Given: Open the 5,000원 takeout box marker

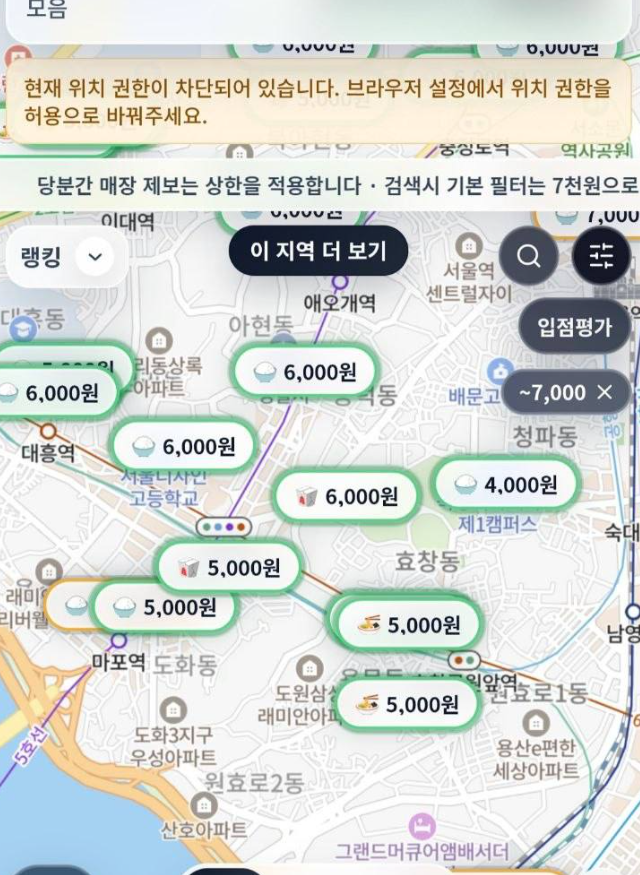Looking at the screenshot, I should (229, 568).
